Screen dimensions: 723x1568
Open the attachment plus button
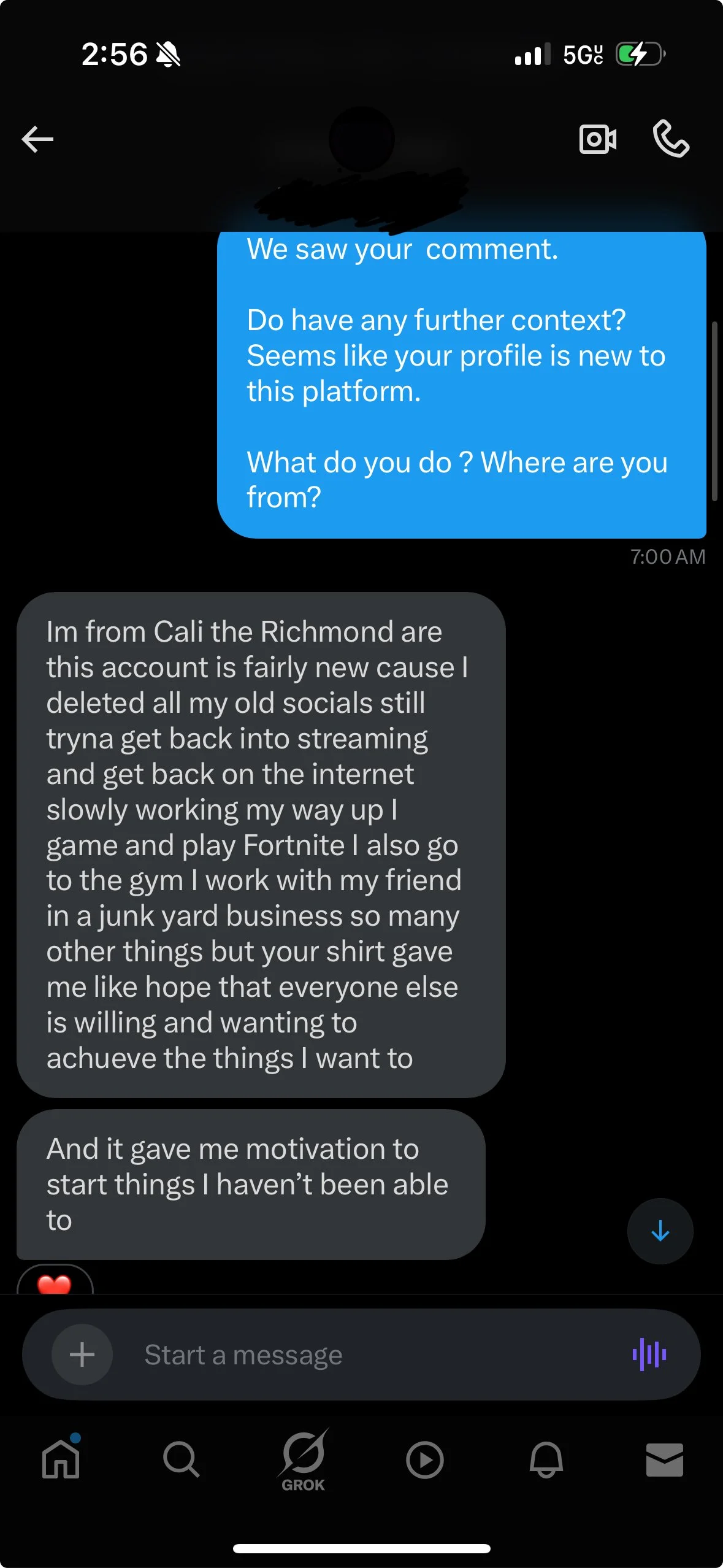pos(82,1355)
